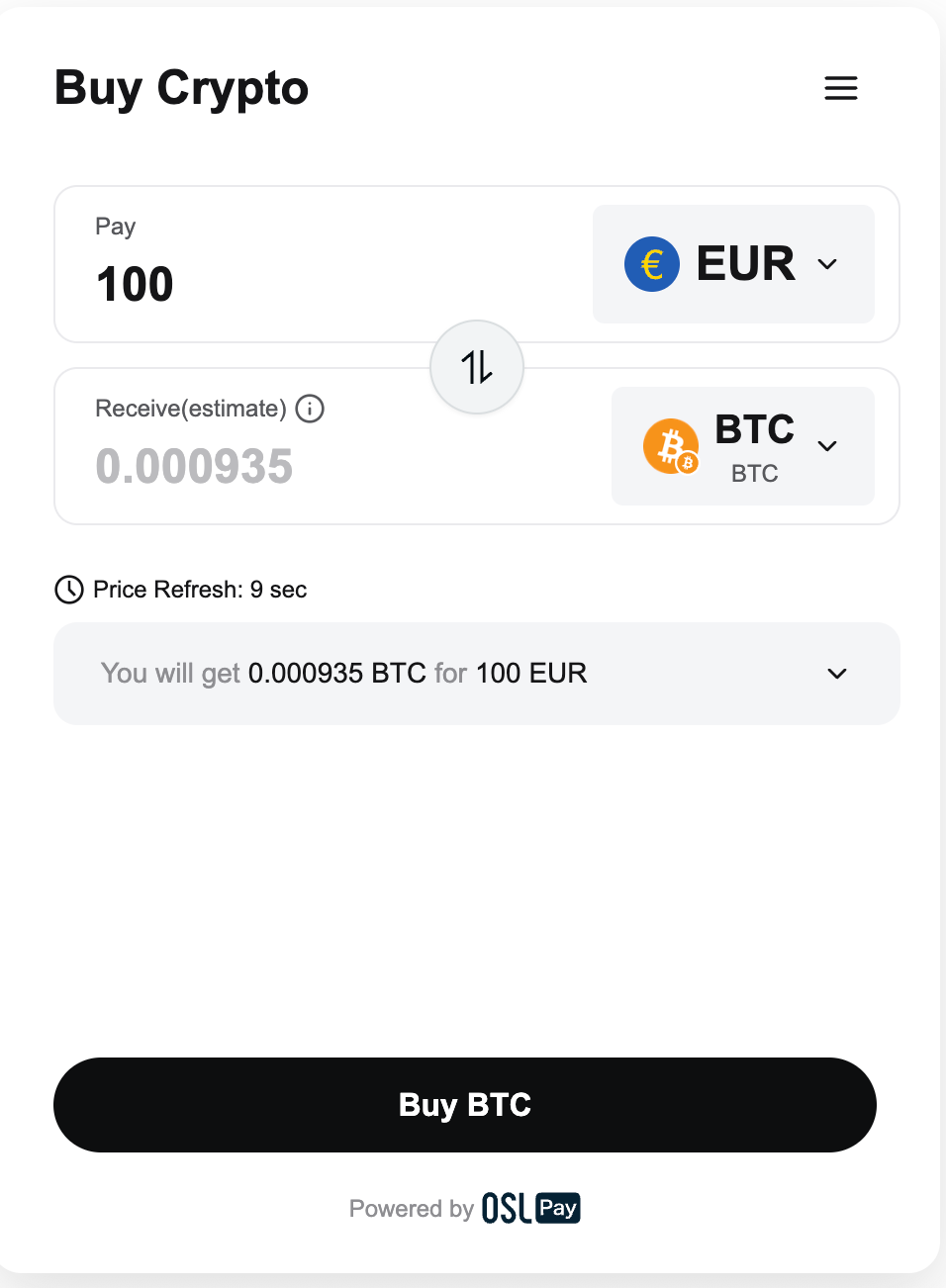This screenshot has height=1288, width=946.
Task: Tap the Buy BTC button
Action: (x=465, y=1105)
